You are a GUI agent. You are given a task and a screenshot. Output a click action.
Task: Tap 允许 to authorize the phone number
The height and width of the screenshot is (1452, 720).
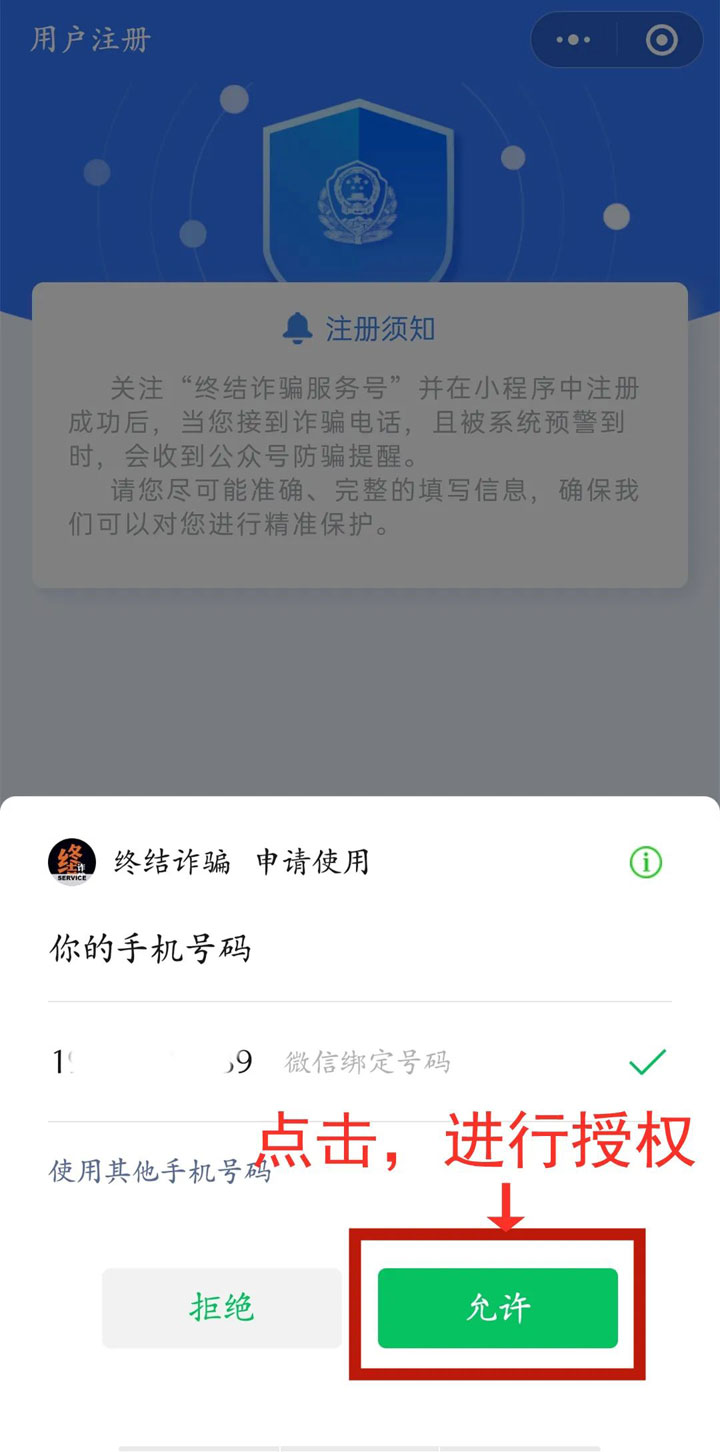point(497,1308)
